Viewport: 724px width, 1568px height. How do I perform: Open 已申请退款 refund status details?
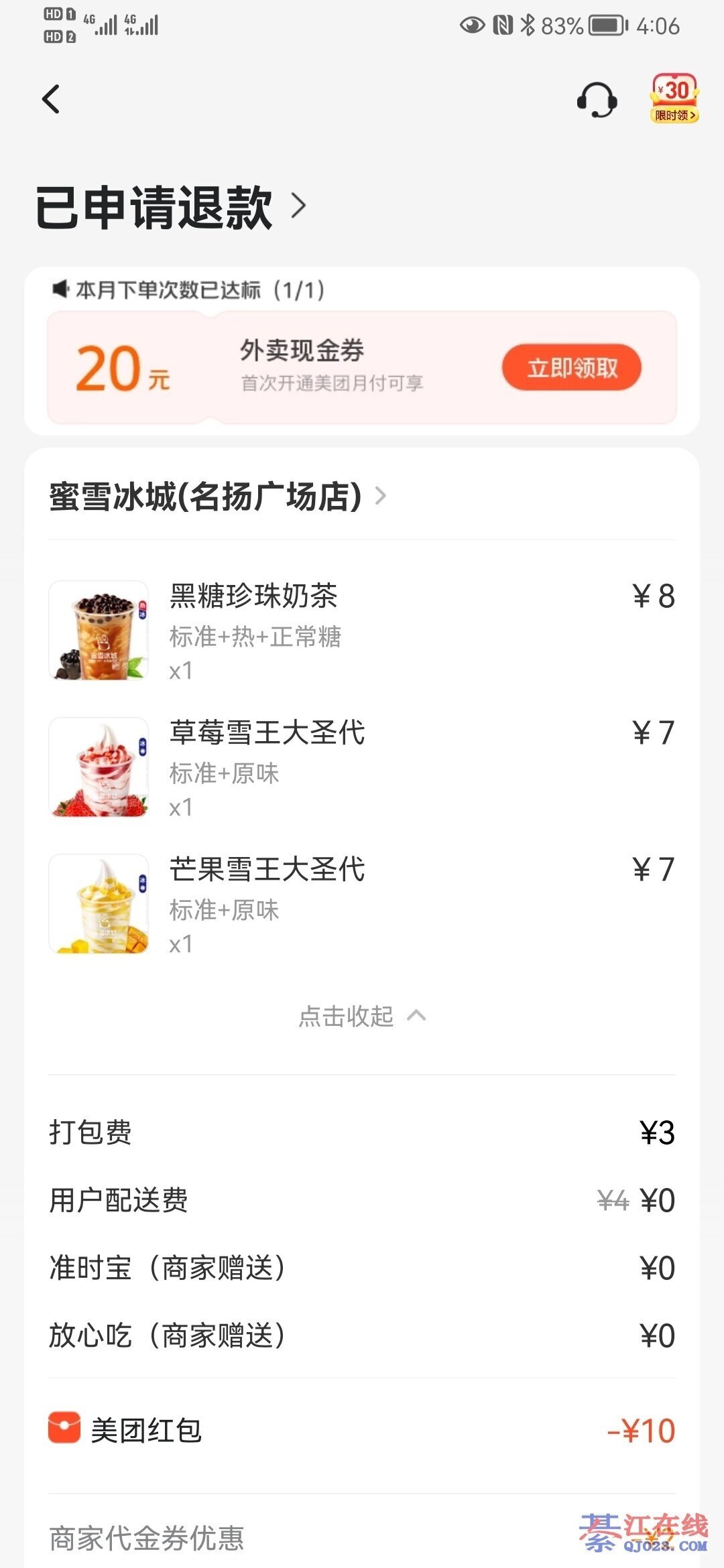[x=171, y=206]
